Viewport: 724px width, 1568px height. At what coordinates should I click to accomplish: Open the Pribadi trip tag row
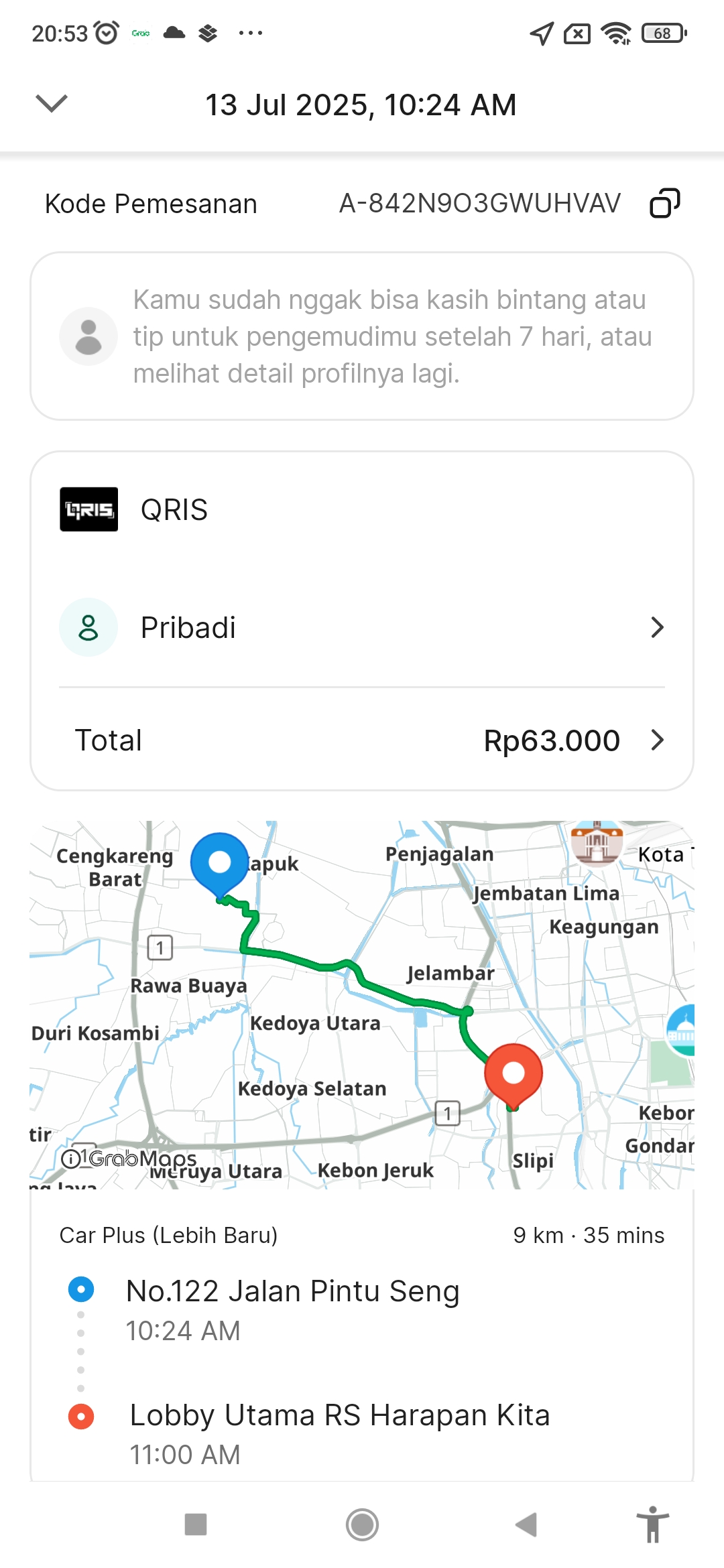(362, 628)
